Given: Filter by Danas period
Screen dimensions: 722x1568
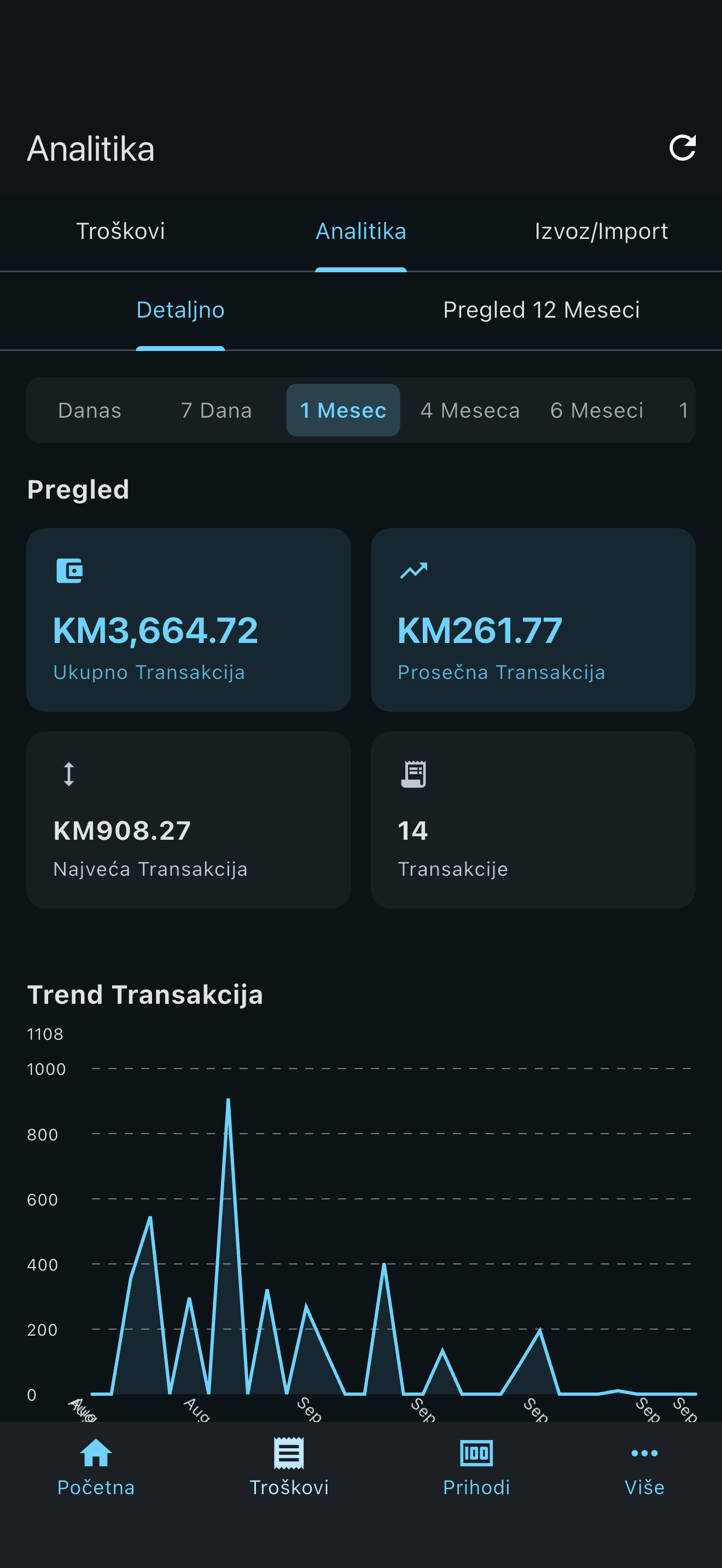Looking at the screenshot, I should (x=90, y=410).
